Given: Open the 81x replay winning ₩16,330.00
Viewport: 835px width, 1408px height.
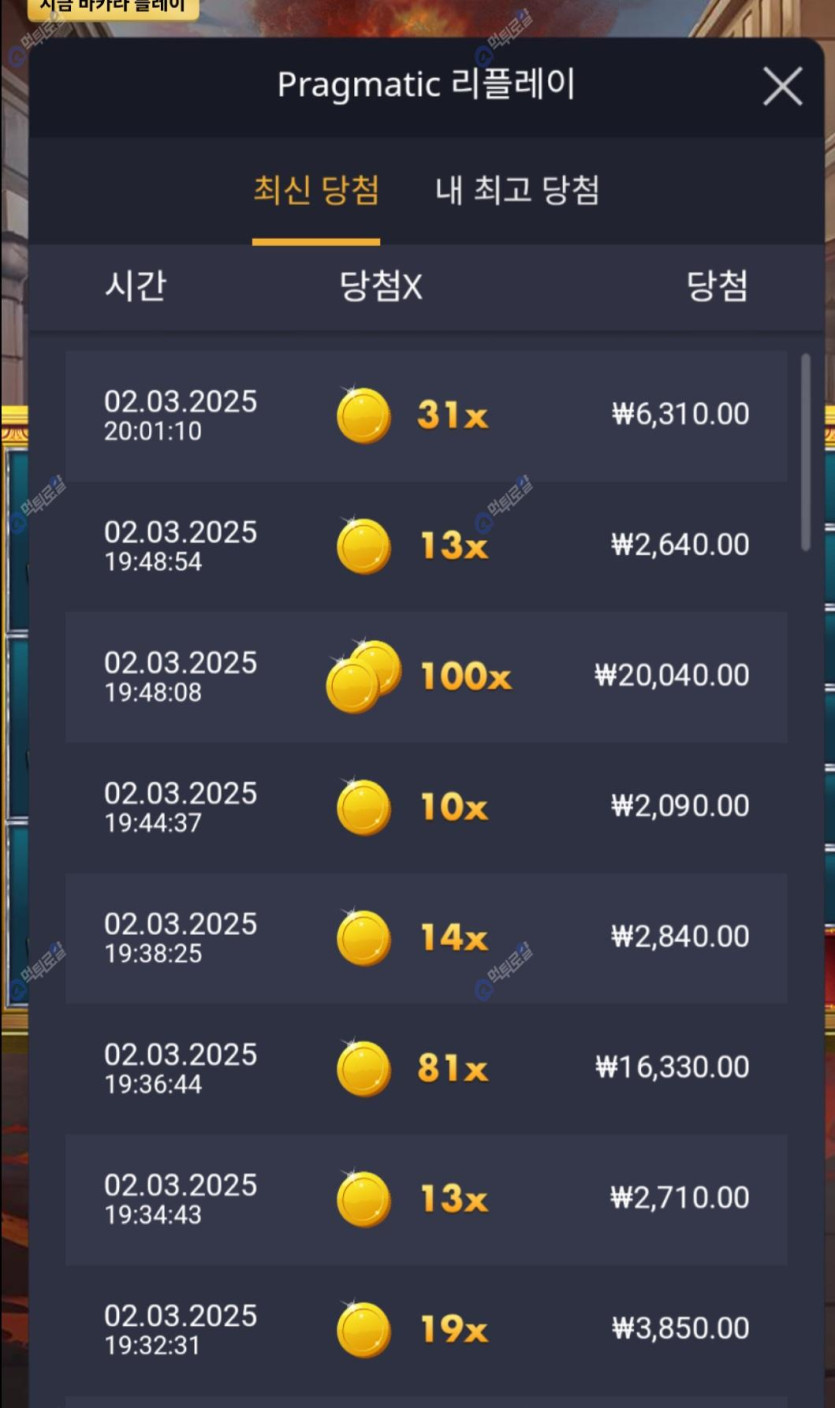Looking at the screenshot, I should (426, 1069).
